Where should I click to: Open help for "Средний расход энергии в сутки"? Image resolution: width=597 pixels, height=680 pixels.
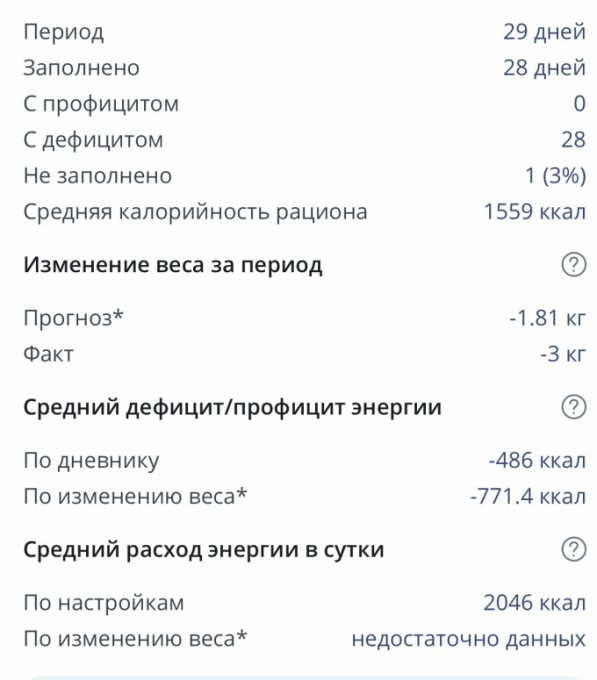pos(573,549)
